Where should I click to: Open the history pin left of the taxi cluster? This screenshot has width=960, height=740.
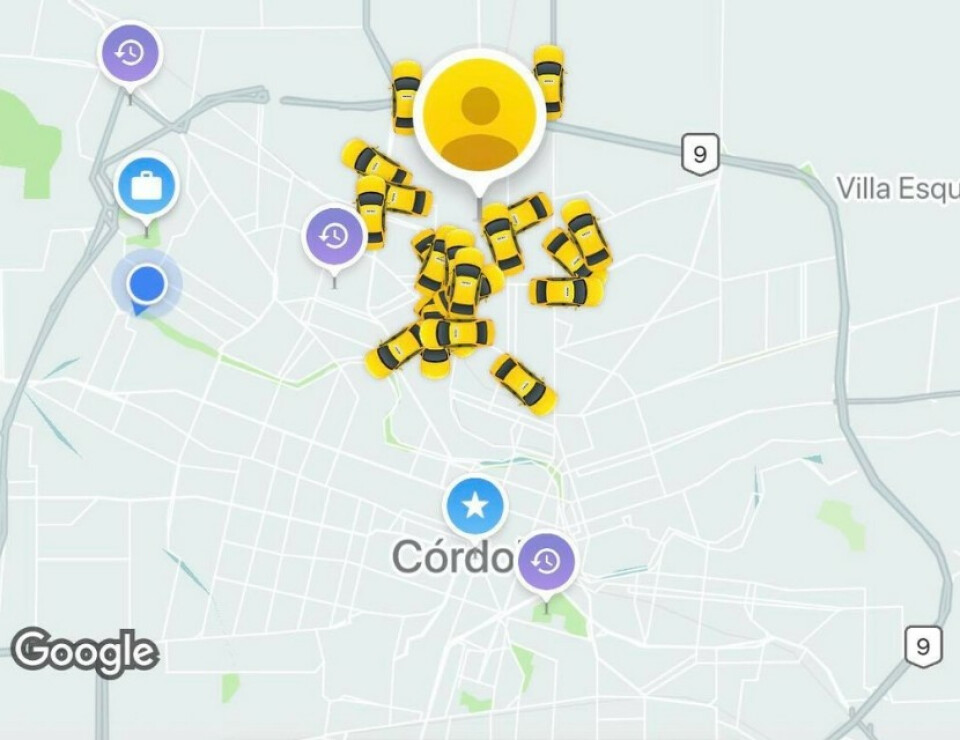click(x=334, y=237)
